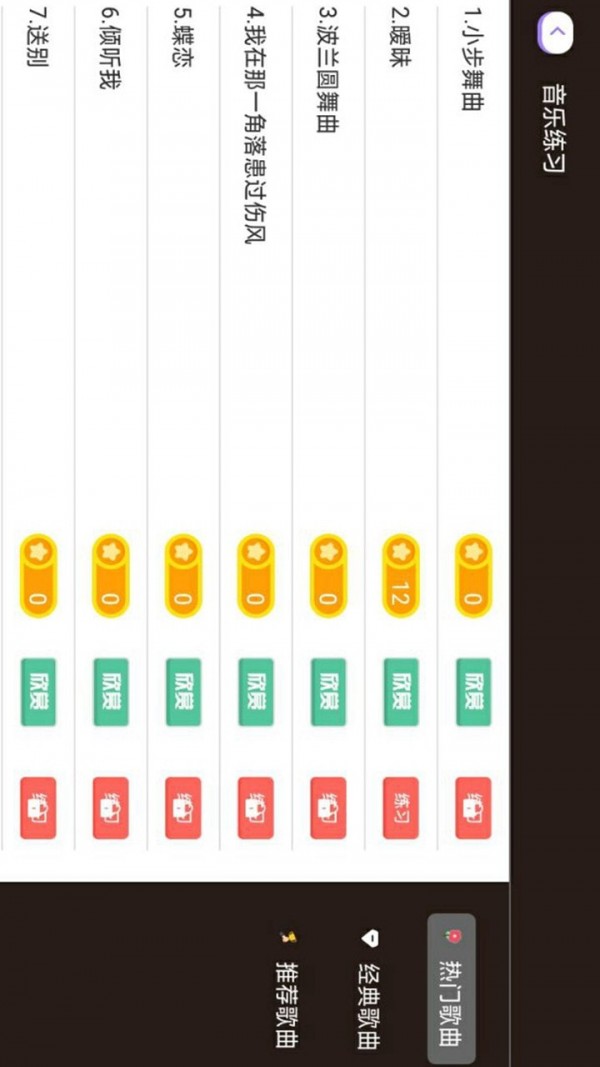Tap 欣赏 for 小步舞曲
The height and width of the screenshot is (1067, 600).
[x=473, y=691]
